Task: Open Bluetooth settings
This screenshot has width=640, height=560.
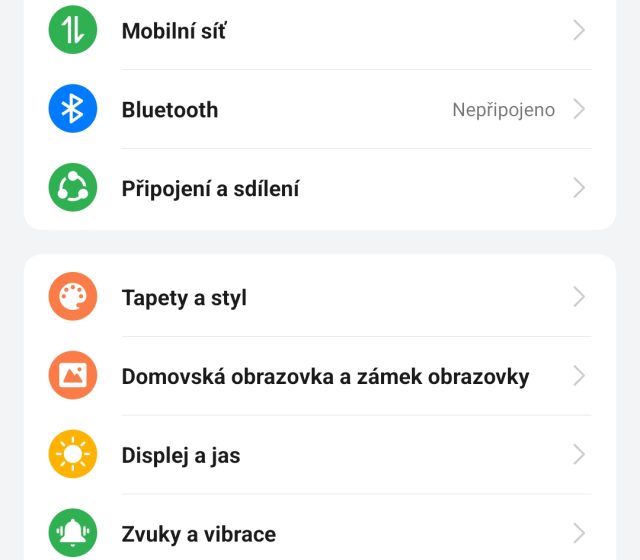Action: point(170,110)
